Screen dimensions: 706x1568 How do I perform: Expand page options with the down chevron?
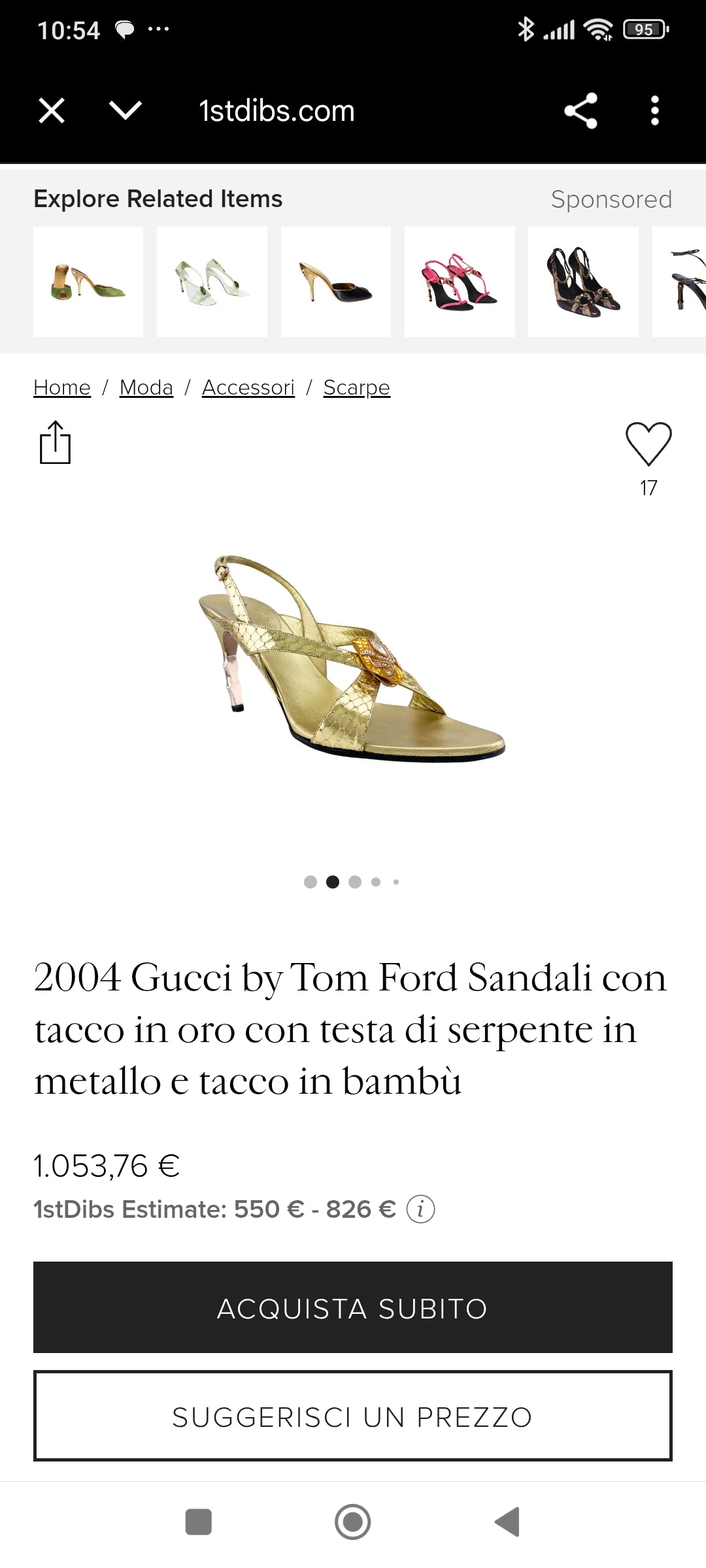[124, 110]
